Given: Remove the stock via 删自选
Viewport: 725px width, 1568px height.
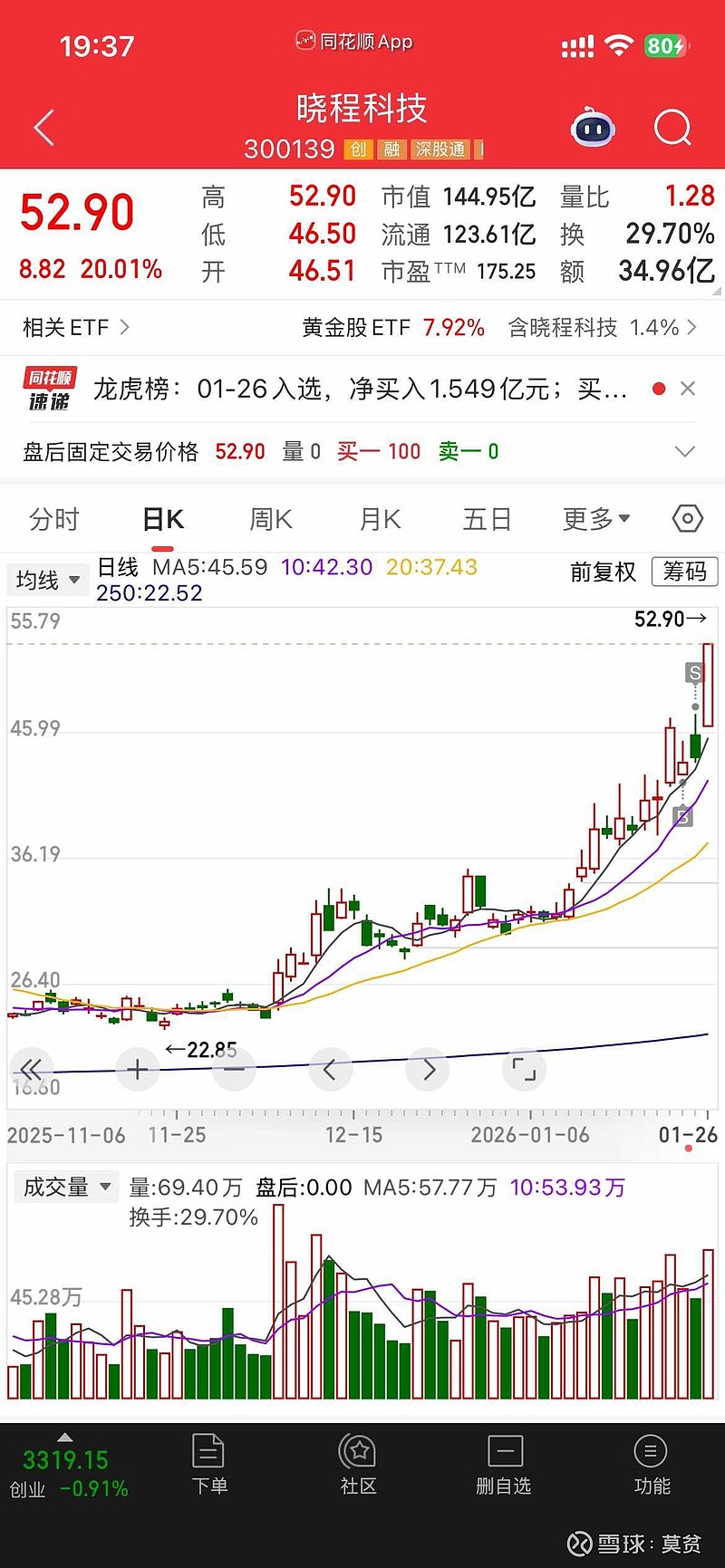Looking at the screenshot, I should click(504, 1464).
